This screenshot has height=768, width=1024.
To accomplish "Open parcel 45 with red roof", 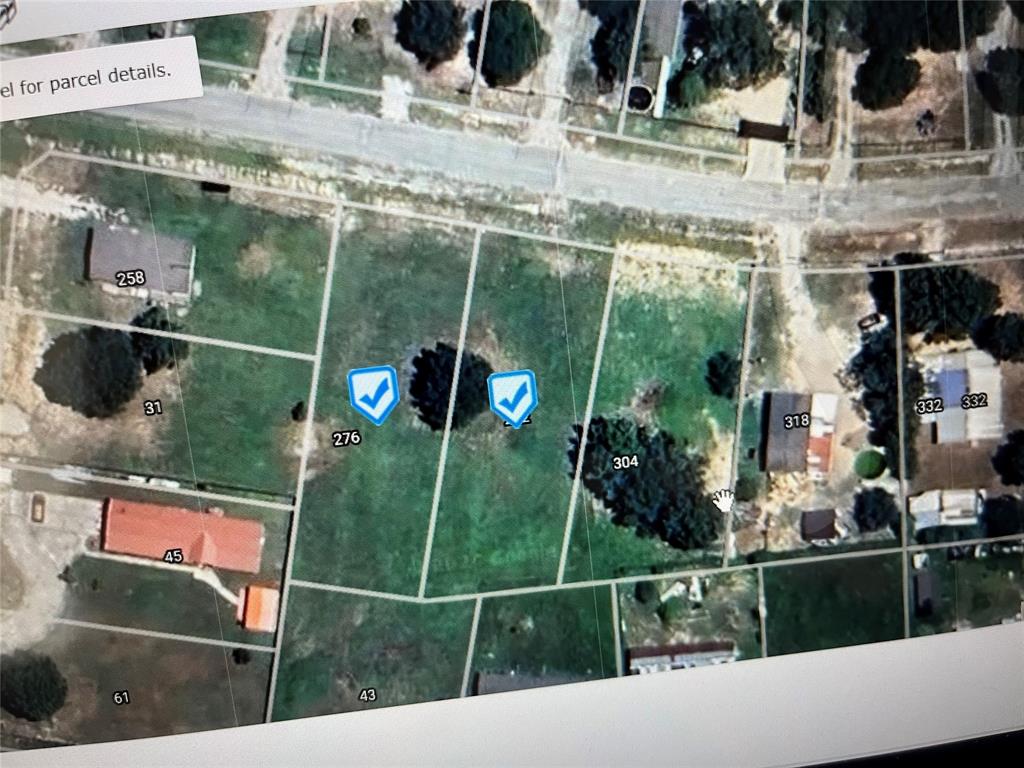I will pyautogui.click(x=173, y=556).
